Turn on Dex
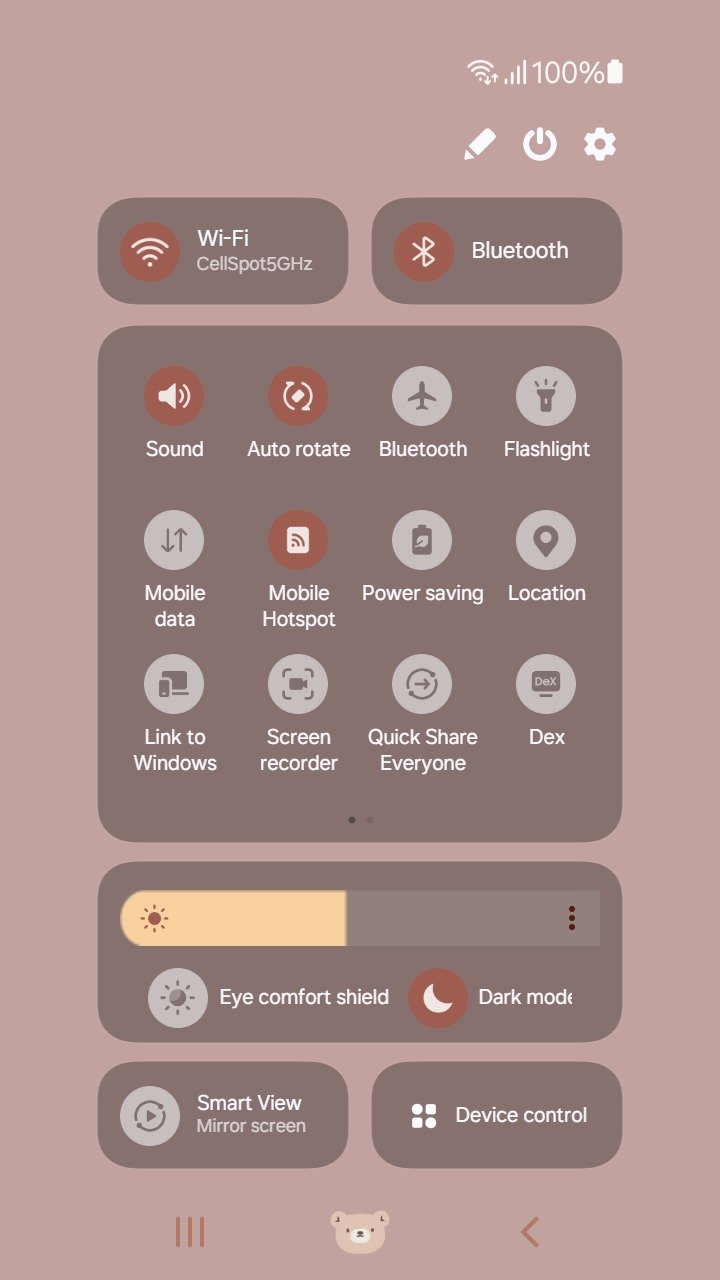Screen dimensions: 720x1280 click(546, 684)
